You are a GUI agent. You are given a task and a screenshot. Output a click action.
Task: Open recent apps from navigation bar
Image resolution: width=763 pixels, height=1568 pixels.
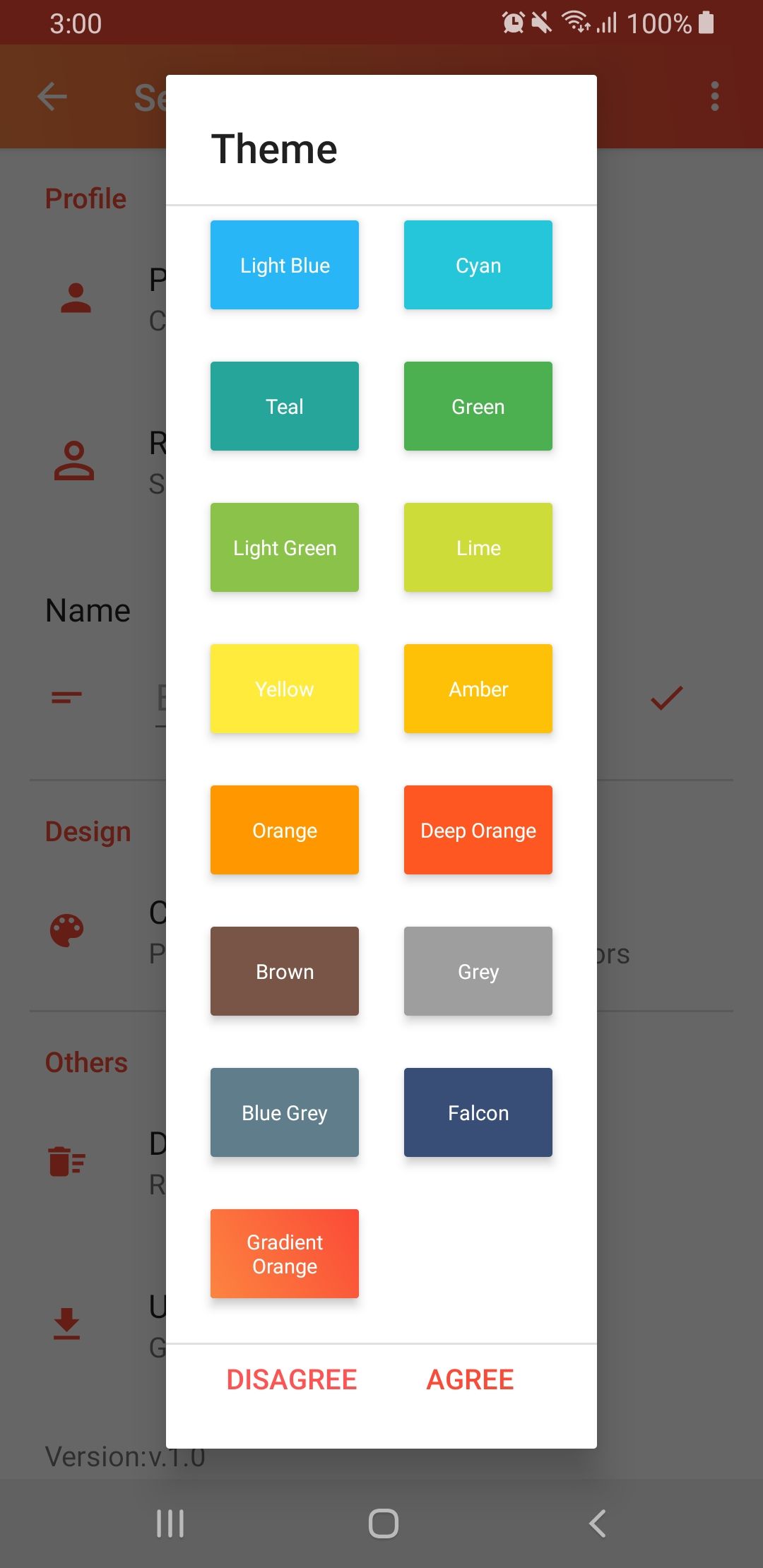click(170, 1524)
